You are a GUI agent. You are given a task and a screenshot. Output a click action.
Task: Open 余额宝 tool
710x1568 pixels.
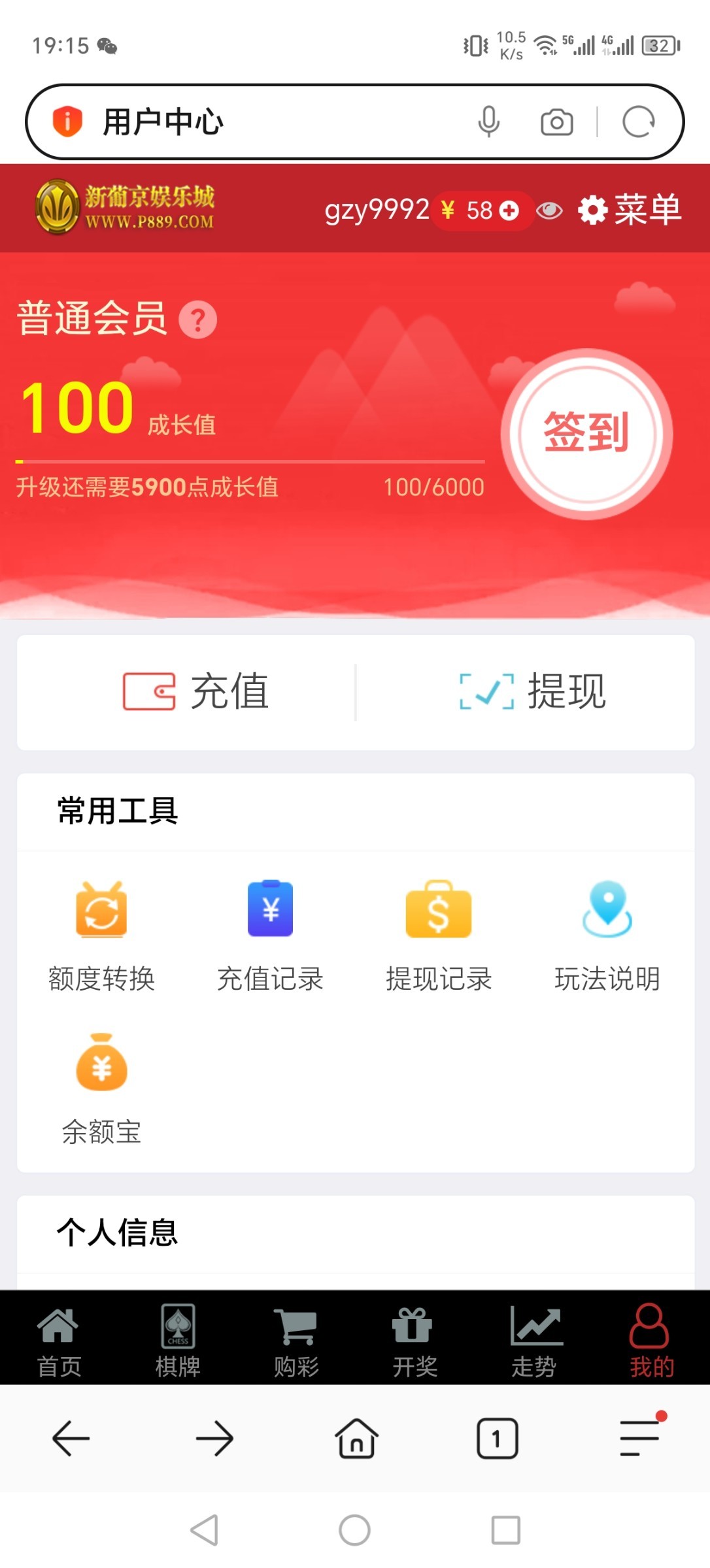tap(101, 1089)
